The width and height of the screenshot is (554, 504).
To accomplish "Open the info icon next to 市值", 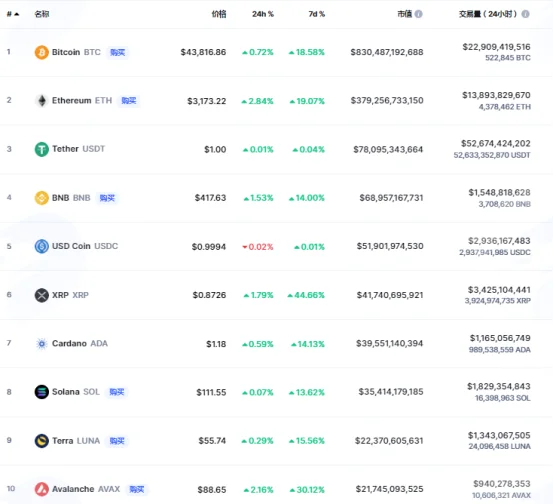I will point(419,14).
